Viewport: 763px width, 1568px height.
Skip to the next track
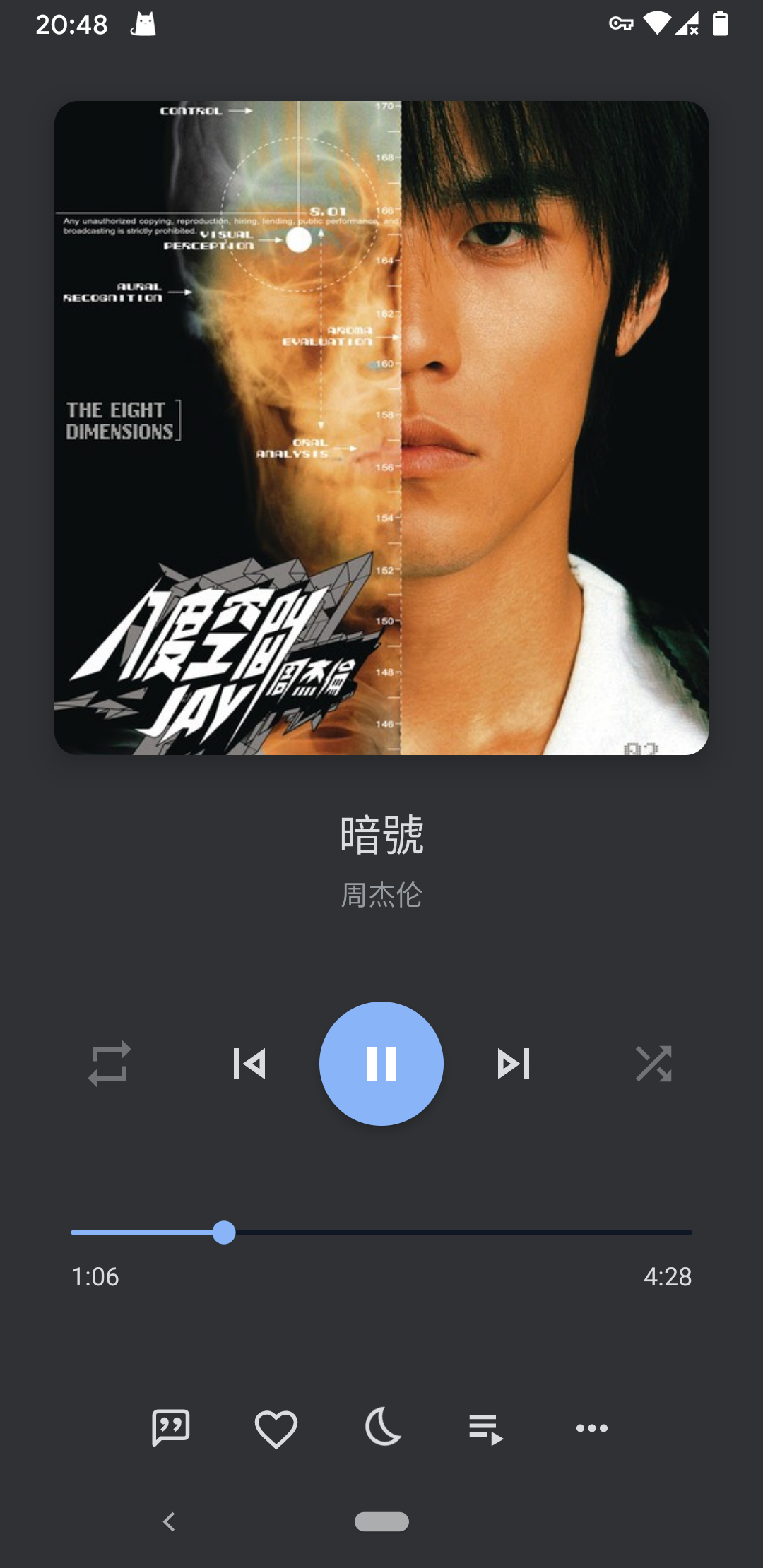tap(514, 1064)
